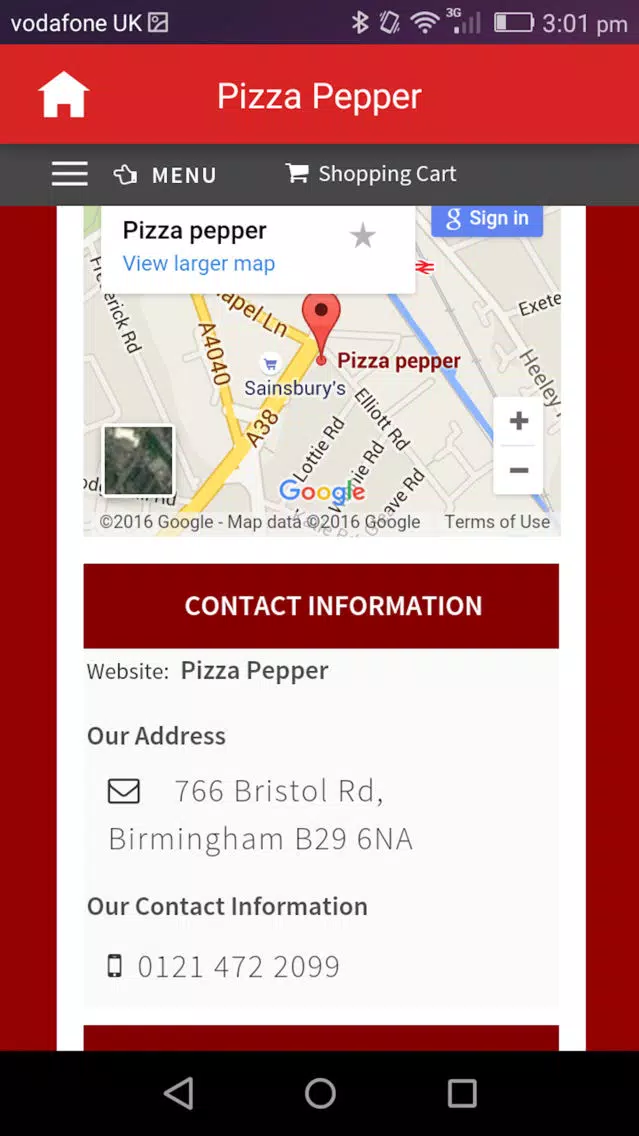Zoom out on the map
The width and height of the screenshot is (639, 1136).
pyautogui.click(x=519, y=470)
